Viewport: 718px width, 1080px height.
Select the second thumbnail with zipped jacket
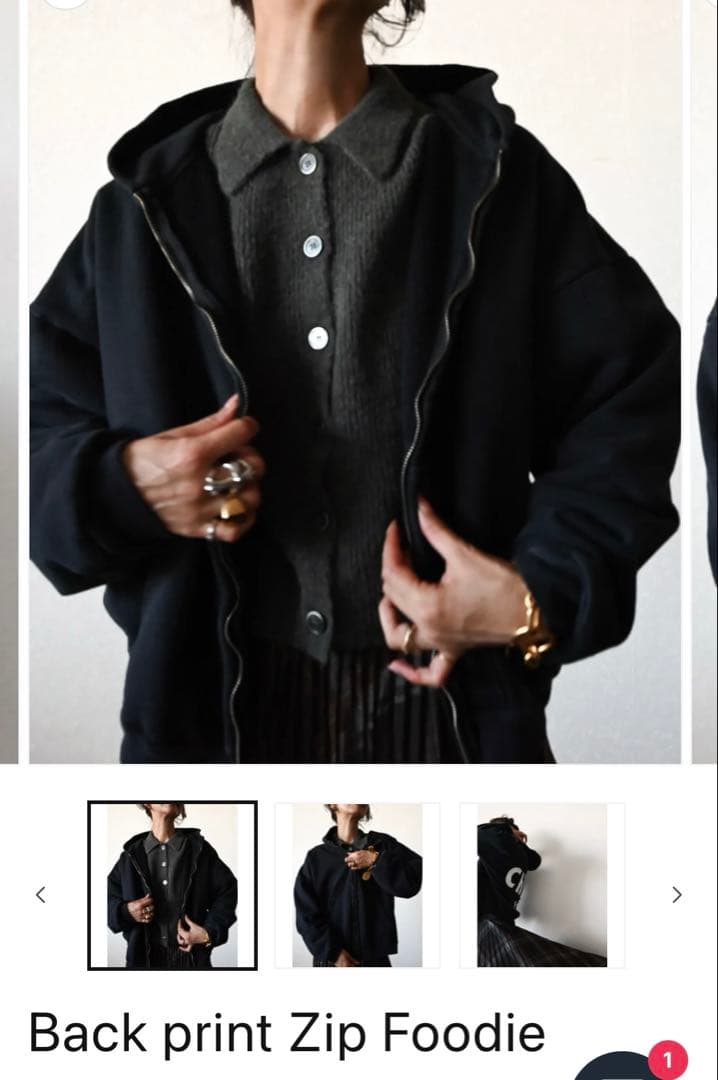click(x=357, y=885)
